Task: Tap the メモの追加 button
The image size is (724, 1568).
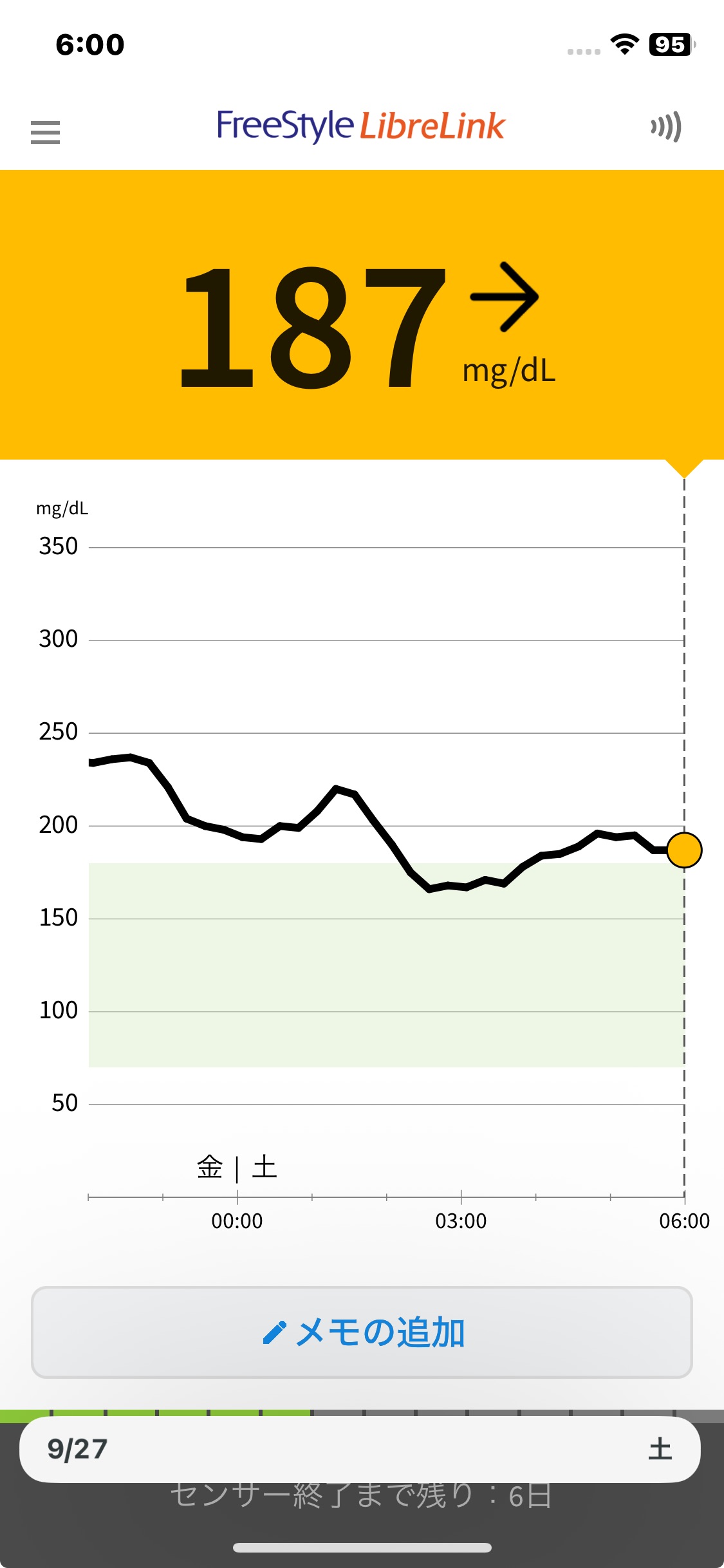Action: click(362, 1332)
